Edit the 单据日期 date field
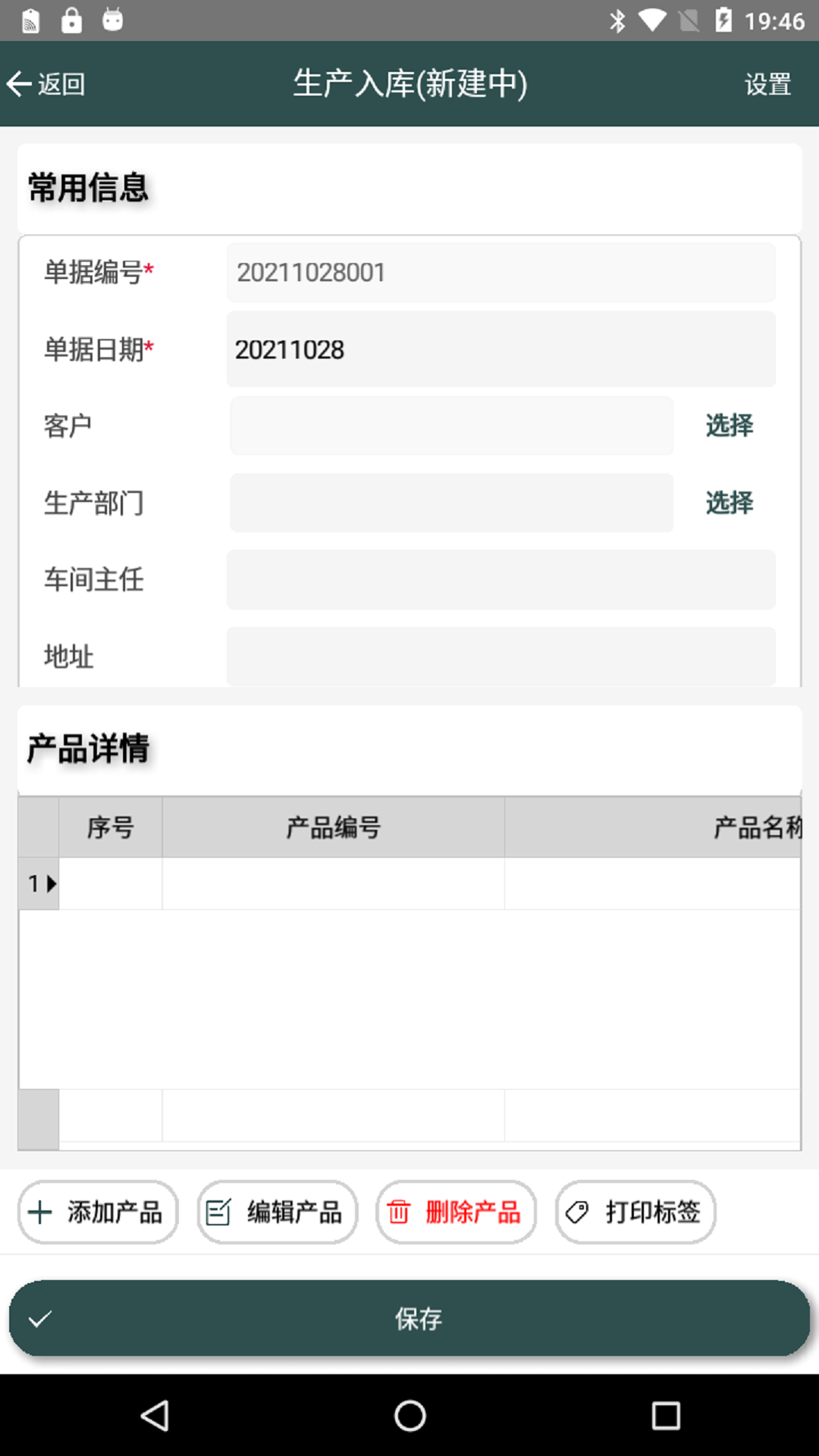The width and height of the screenshot is (819, 1456). point(500,349)
